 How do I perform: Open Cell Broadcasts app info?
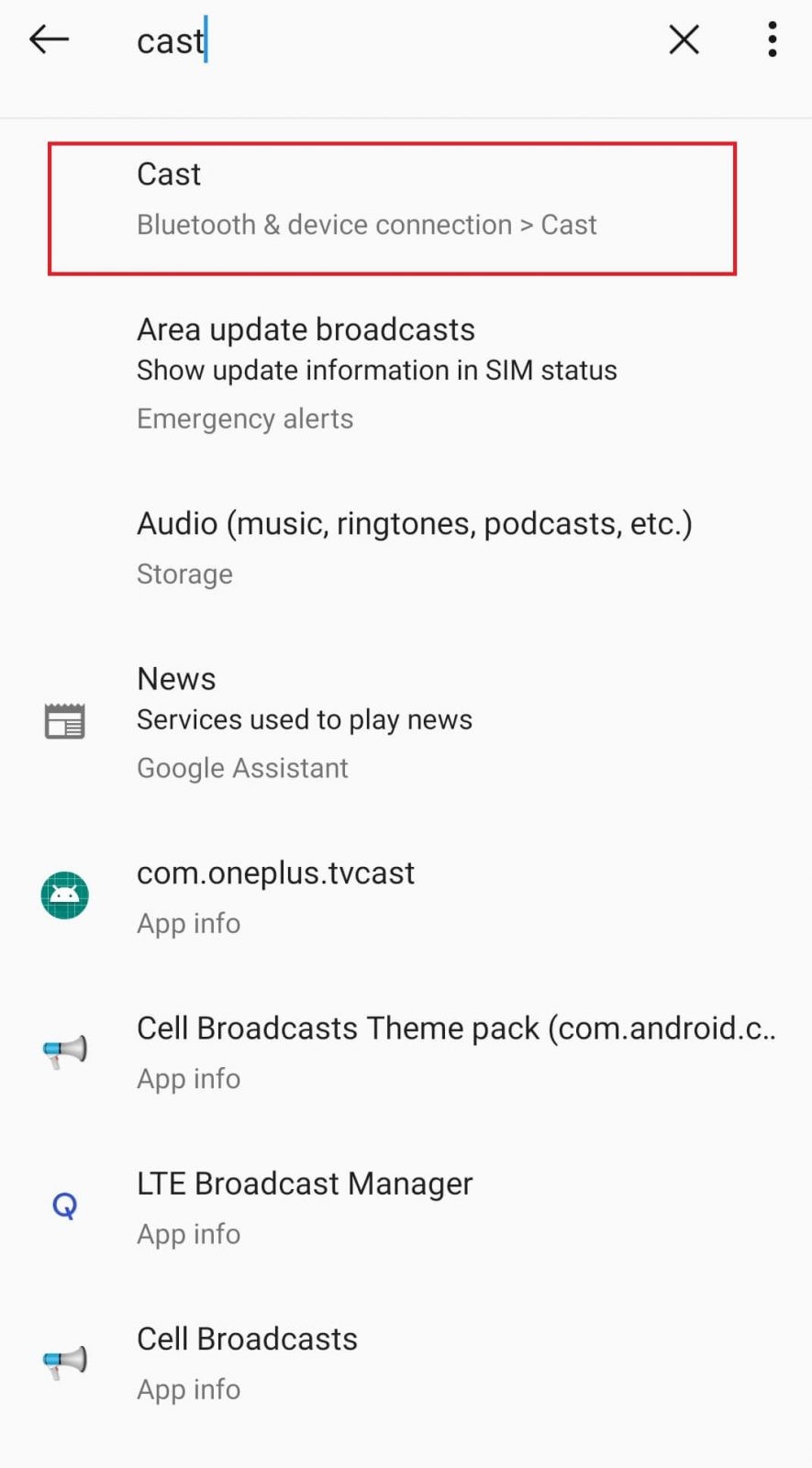pos(406,1363)
